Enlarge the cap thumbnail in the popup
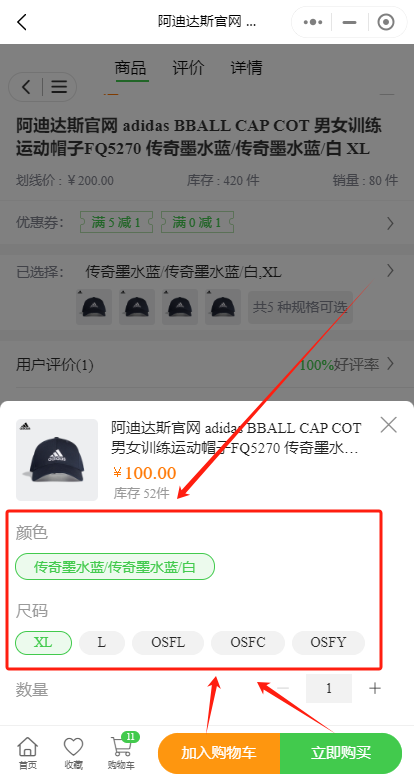This screenshot has height=780, width=414. [57, 460]
